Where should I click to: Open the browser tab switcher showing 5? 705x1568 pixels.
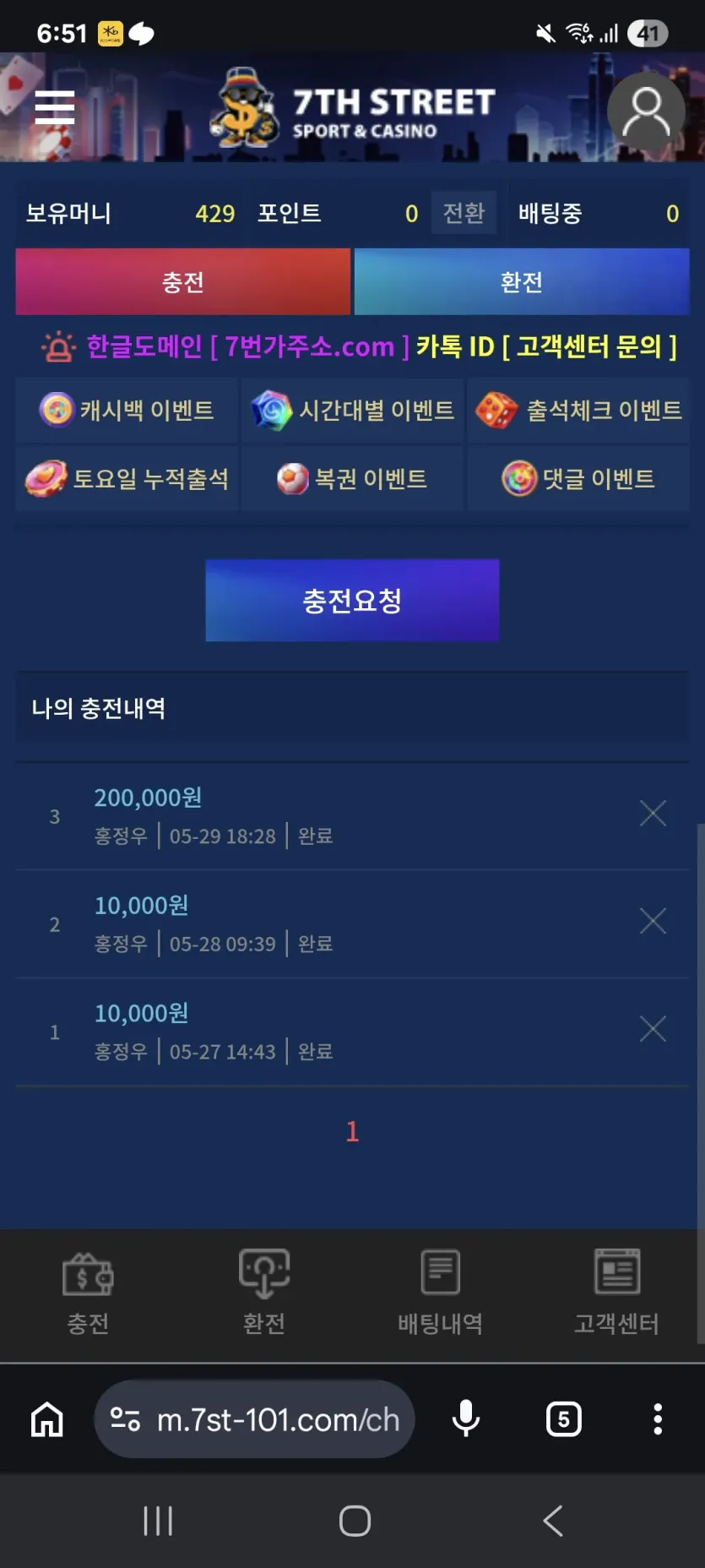[564, 1419]
